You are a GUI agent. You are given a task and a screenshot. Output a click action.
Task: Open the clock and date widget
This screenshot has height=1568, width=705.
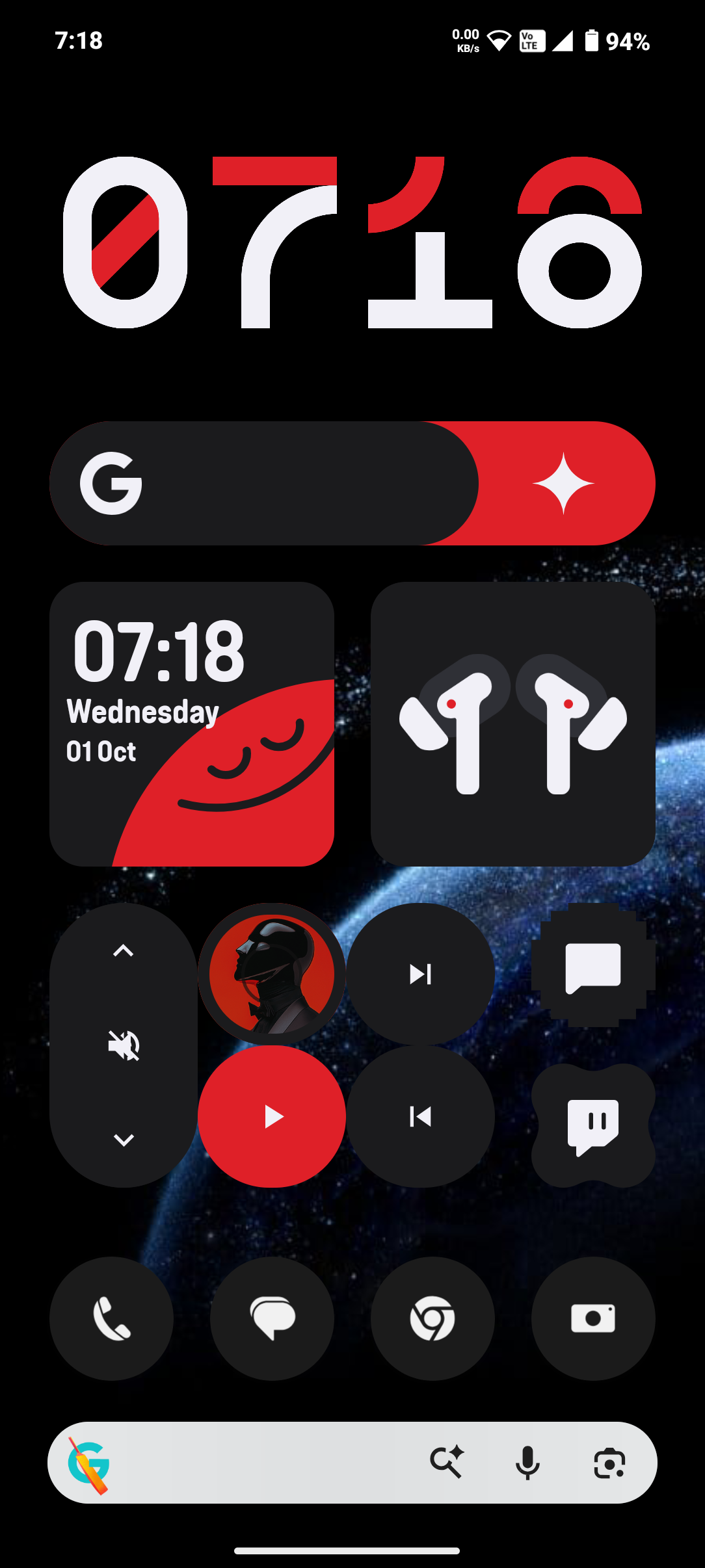tap(191, 724)
